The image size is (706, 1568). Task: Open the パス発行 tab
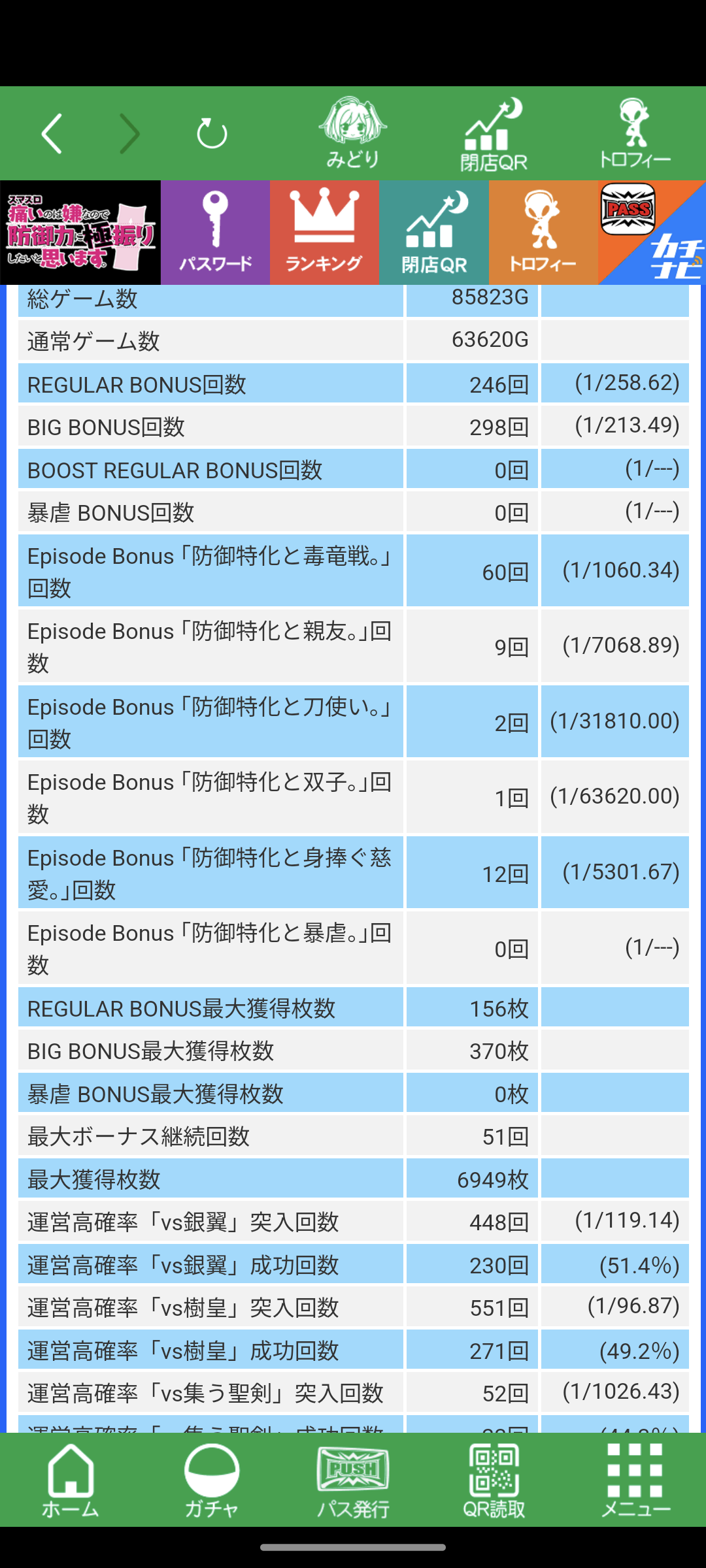353,1480
